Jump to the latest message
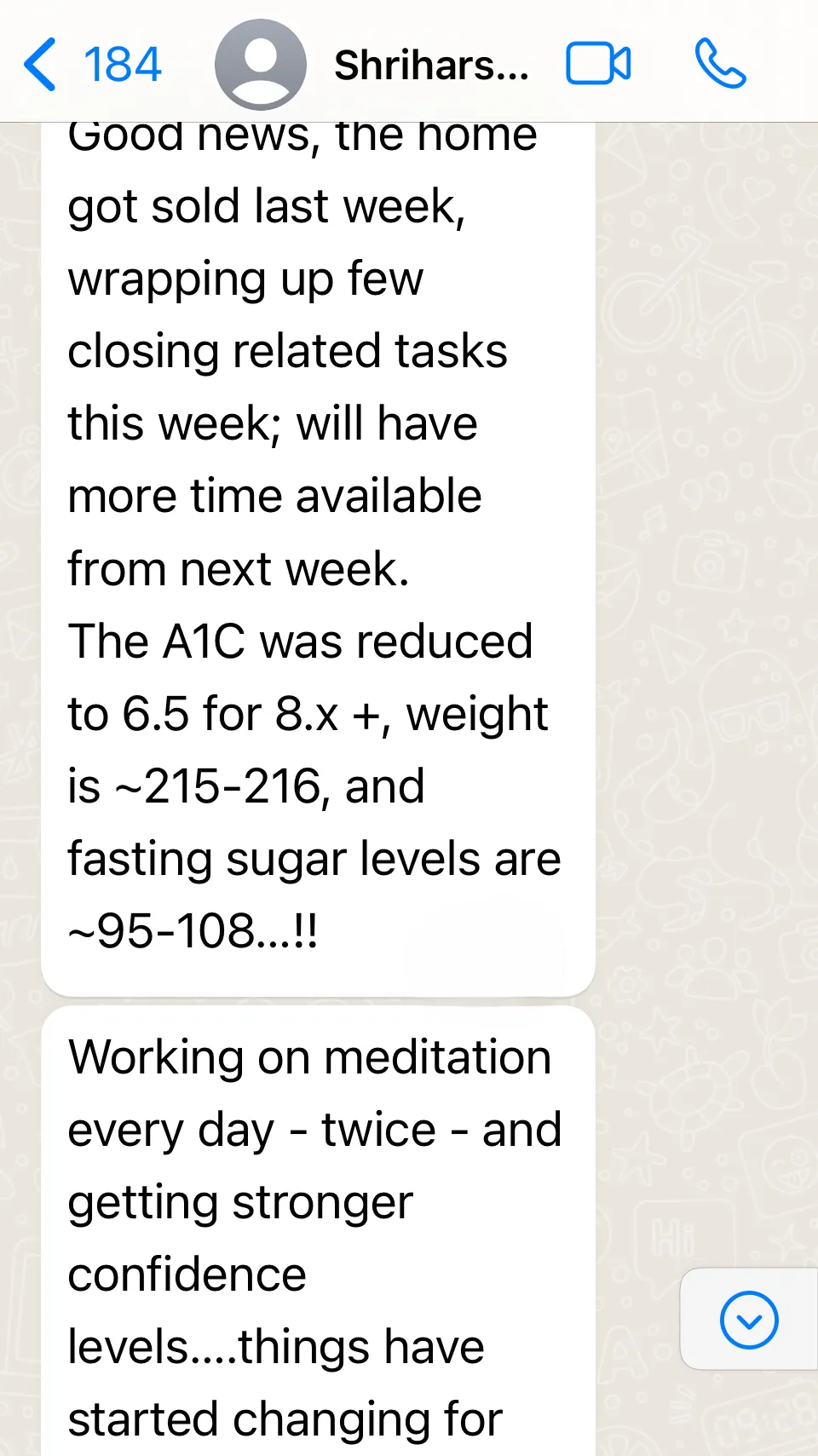This screenshot has width=818, height=1456. (x=748, y=1320)
